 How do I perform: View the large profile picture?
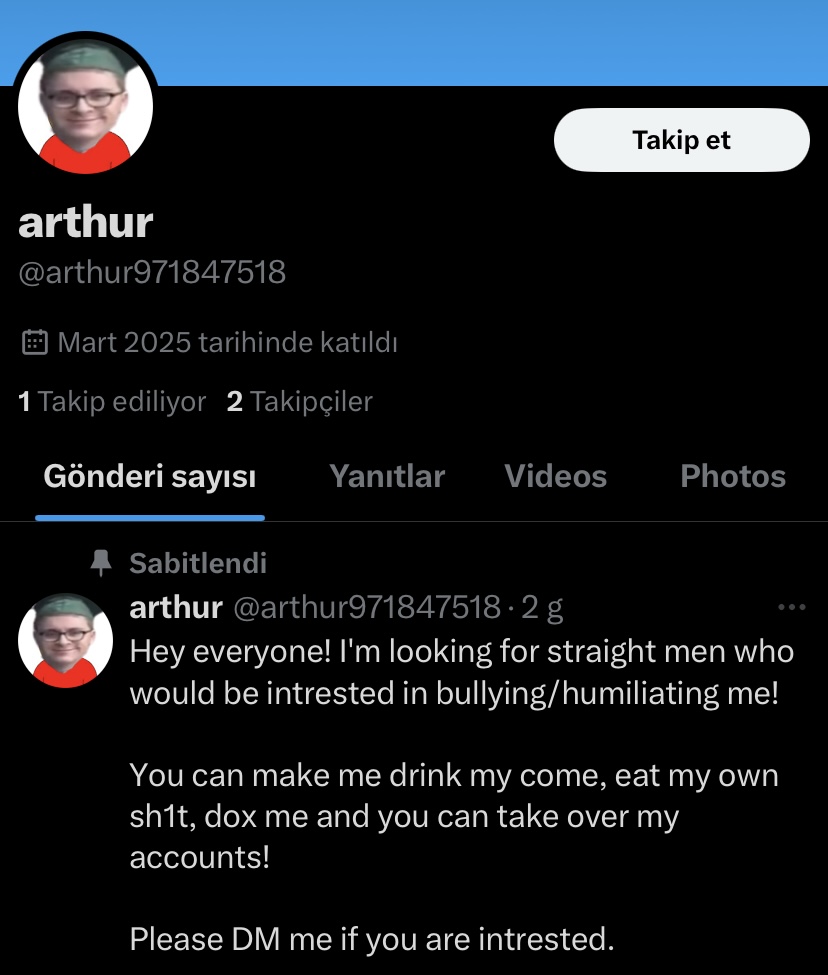86,106
